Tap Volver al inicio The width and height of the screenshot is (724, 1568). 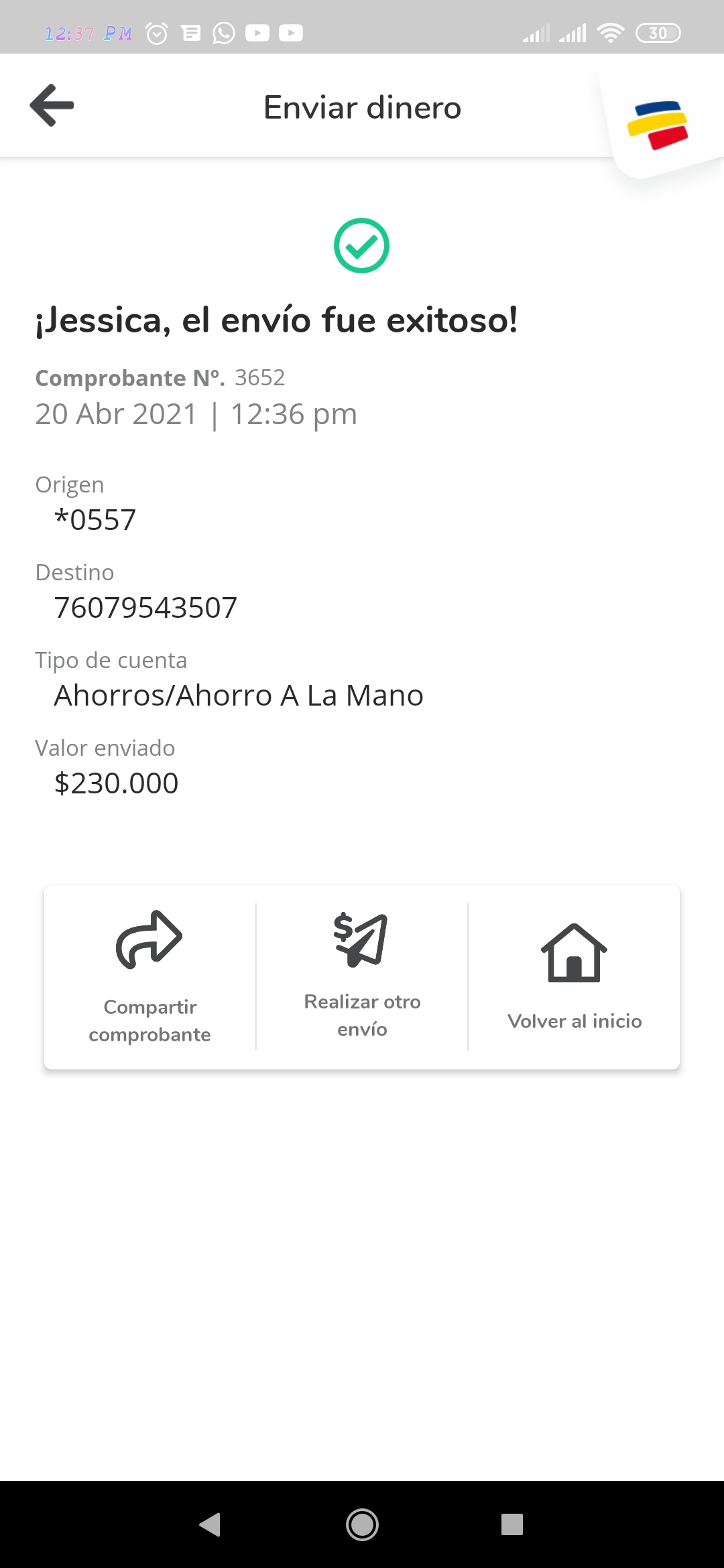(575, 977)
